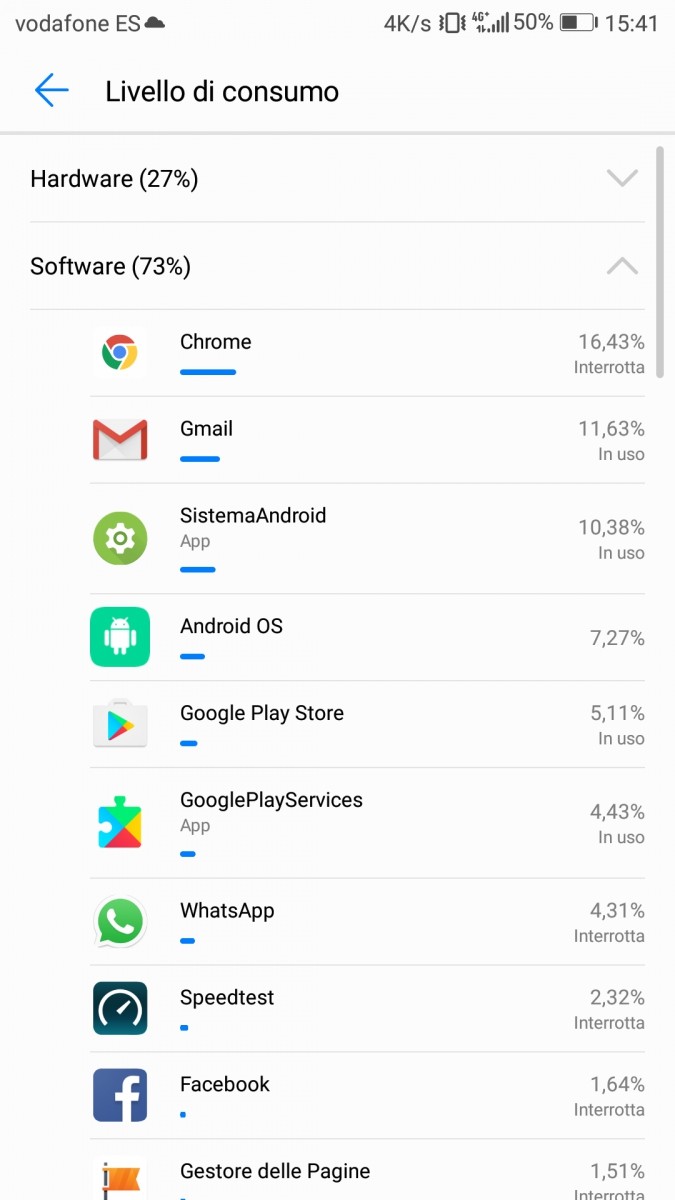675x1200 pixels.
Task: Open SistemaAndroid usage details
Action: click(366, 539)
